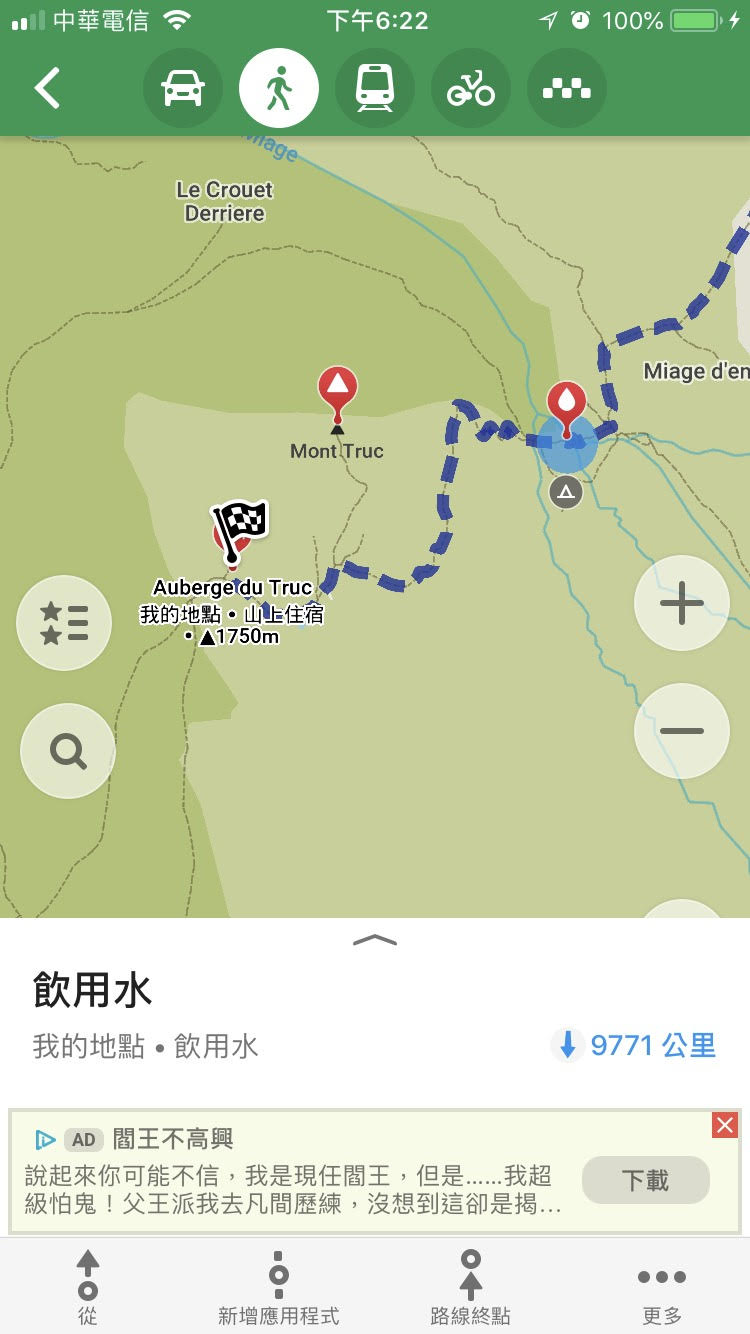Select the walking route mode
This screenshot has height=1334, width=750.
pos(279,89)
